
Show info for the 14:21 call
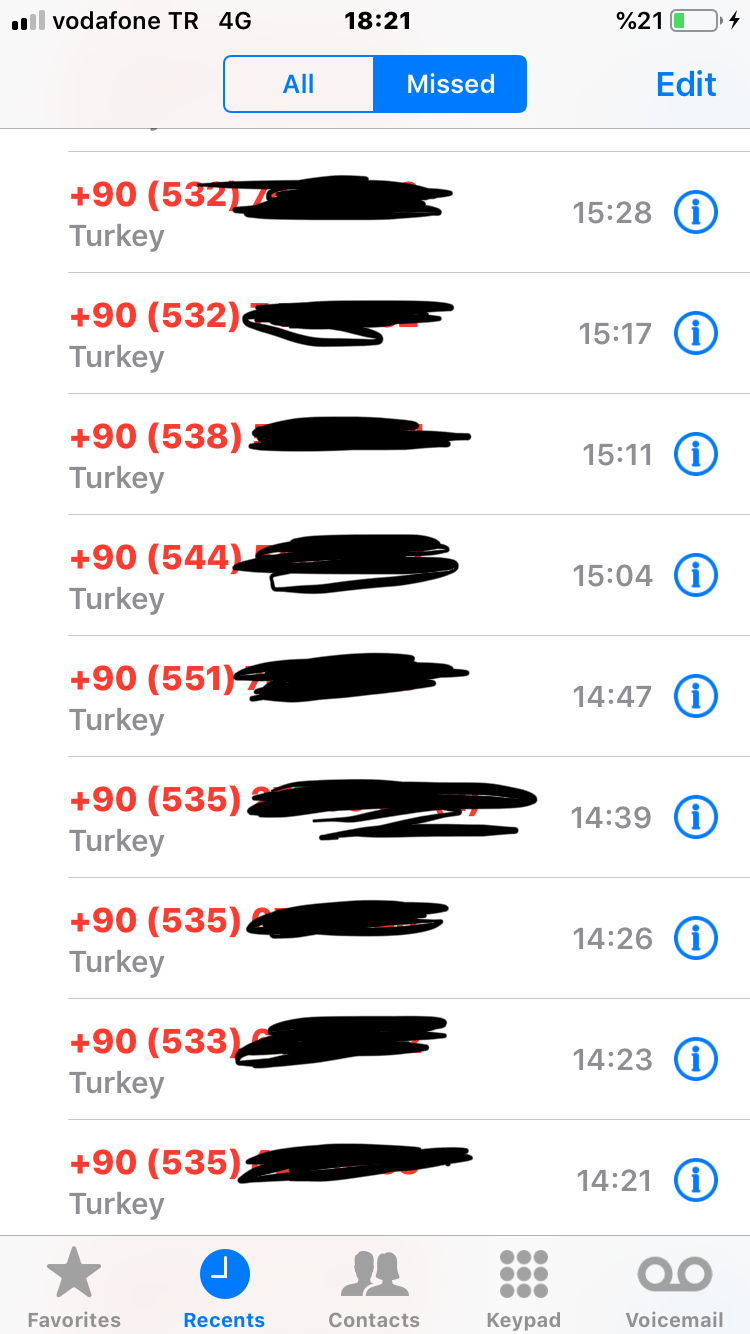tap(696, 1180)
